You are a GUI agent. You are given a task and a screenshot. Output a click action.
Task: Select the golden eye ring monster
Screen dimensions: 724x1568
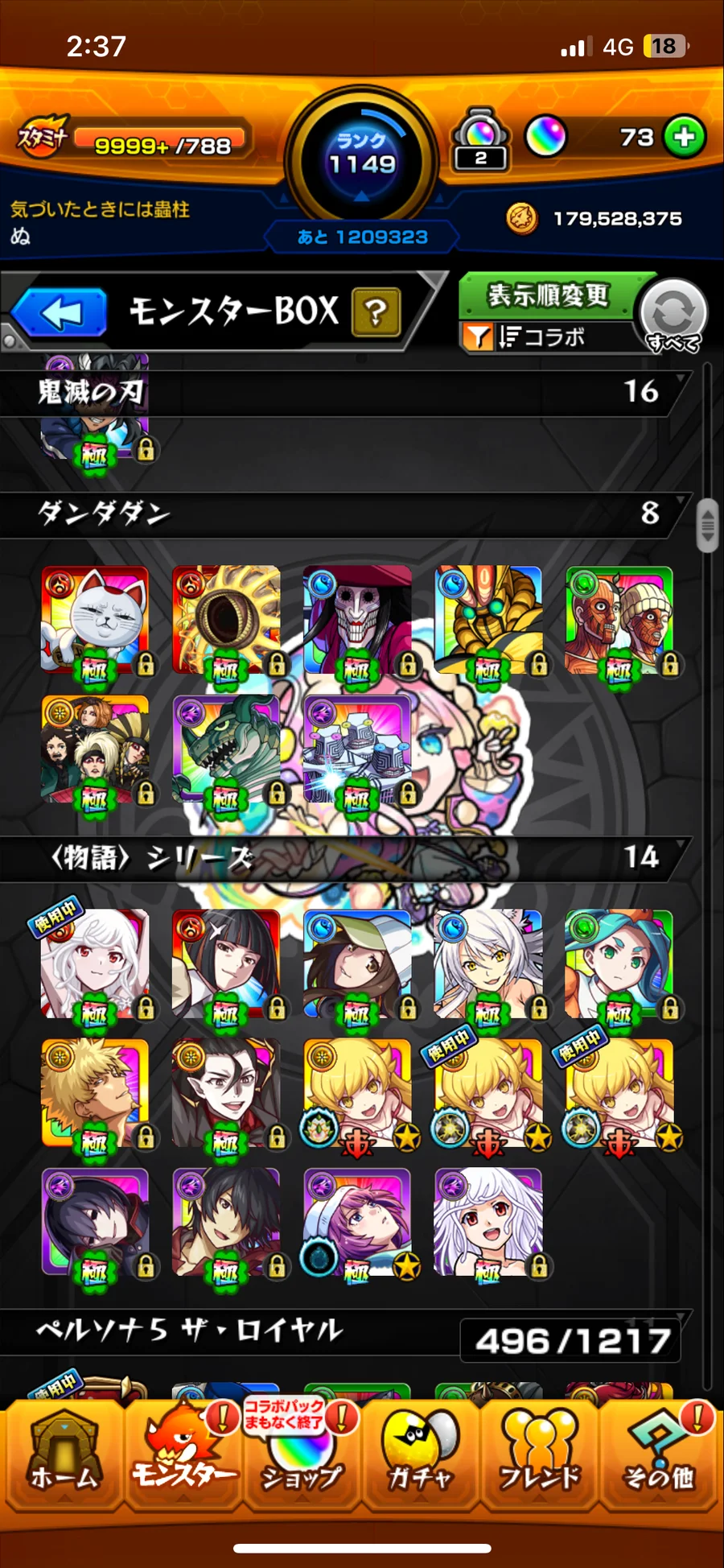tap(226, 619)
